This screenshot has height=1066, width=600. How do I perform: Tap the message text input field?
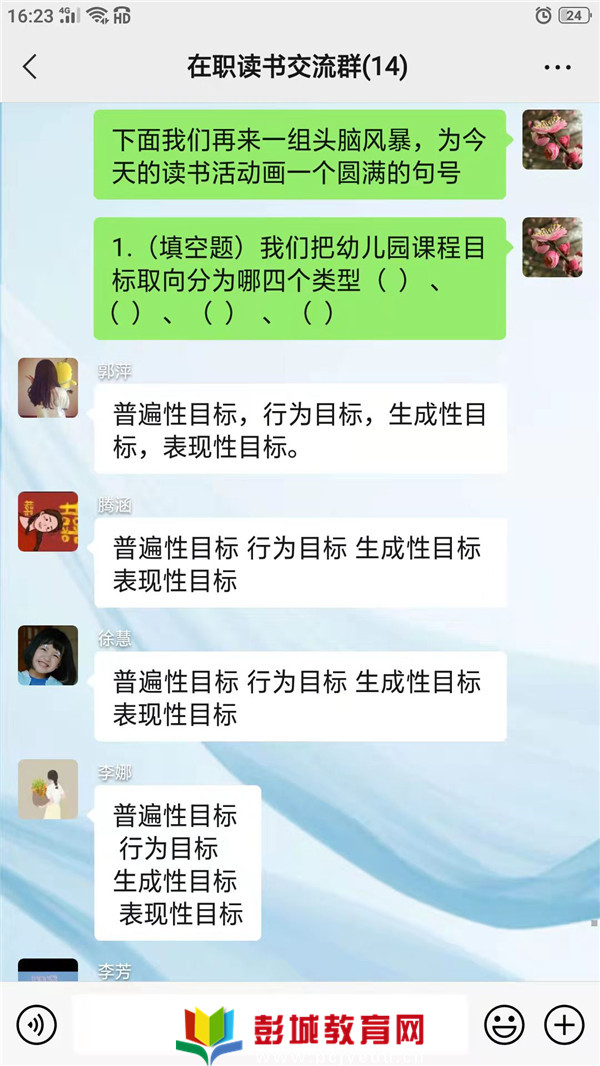[270, 1025]
